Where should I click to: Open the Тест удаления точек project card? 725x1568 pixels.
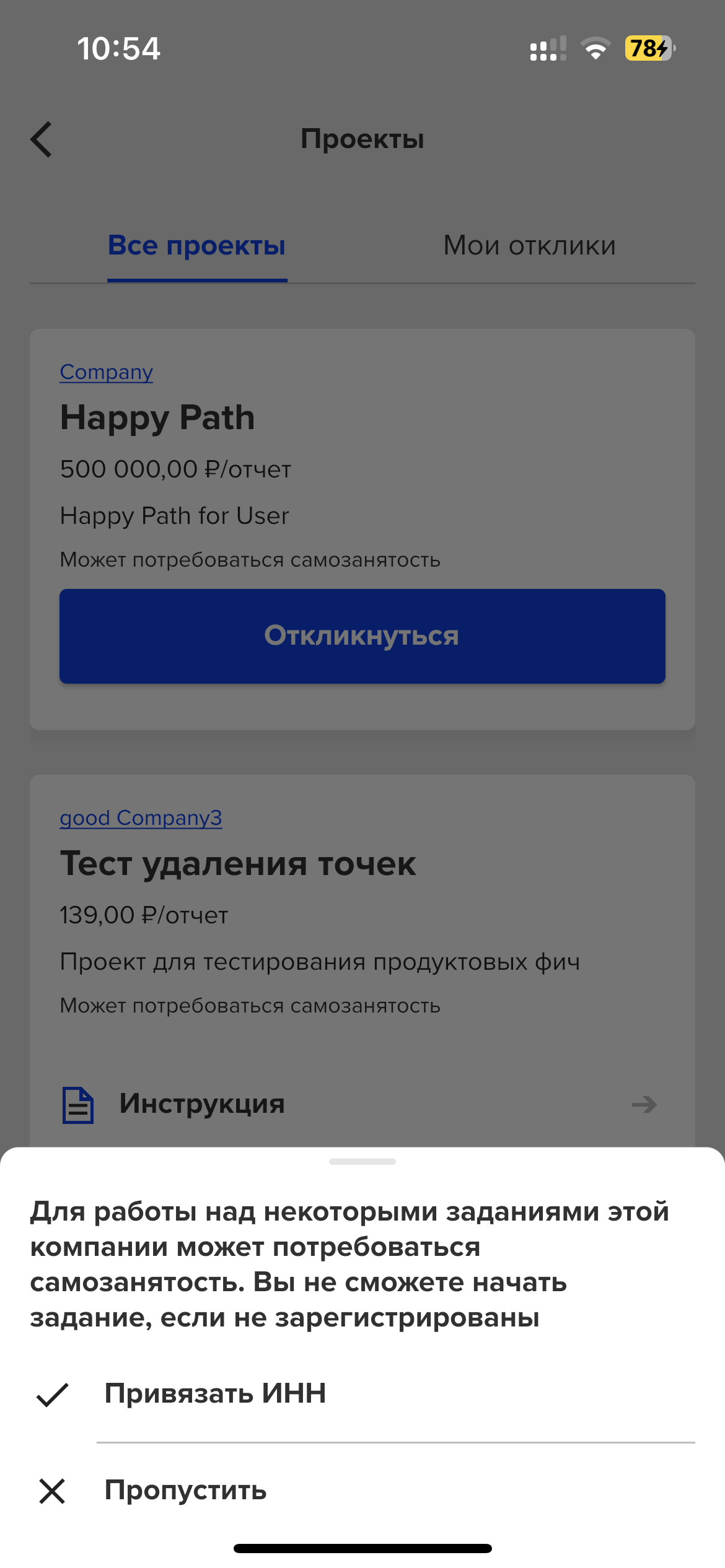tap(238, 864)
